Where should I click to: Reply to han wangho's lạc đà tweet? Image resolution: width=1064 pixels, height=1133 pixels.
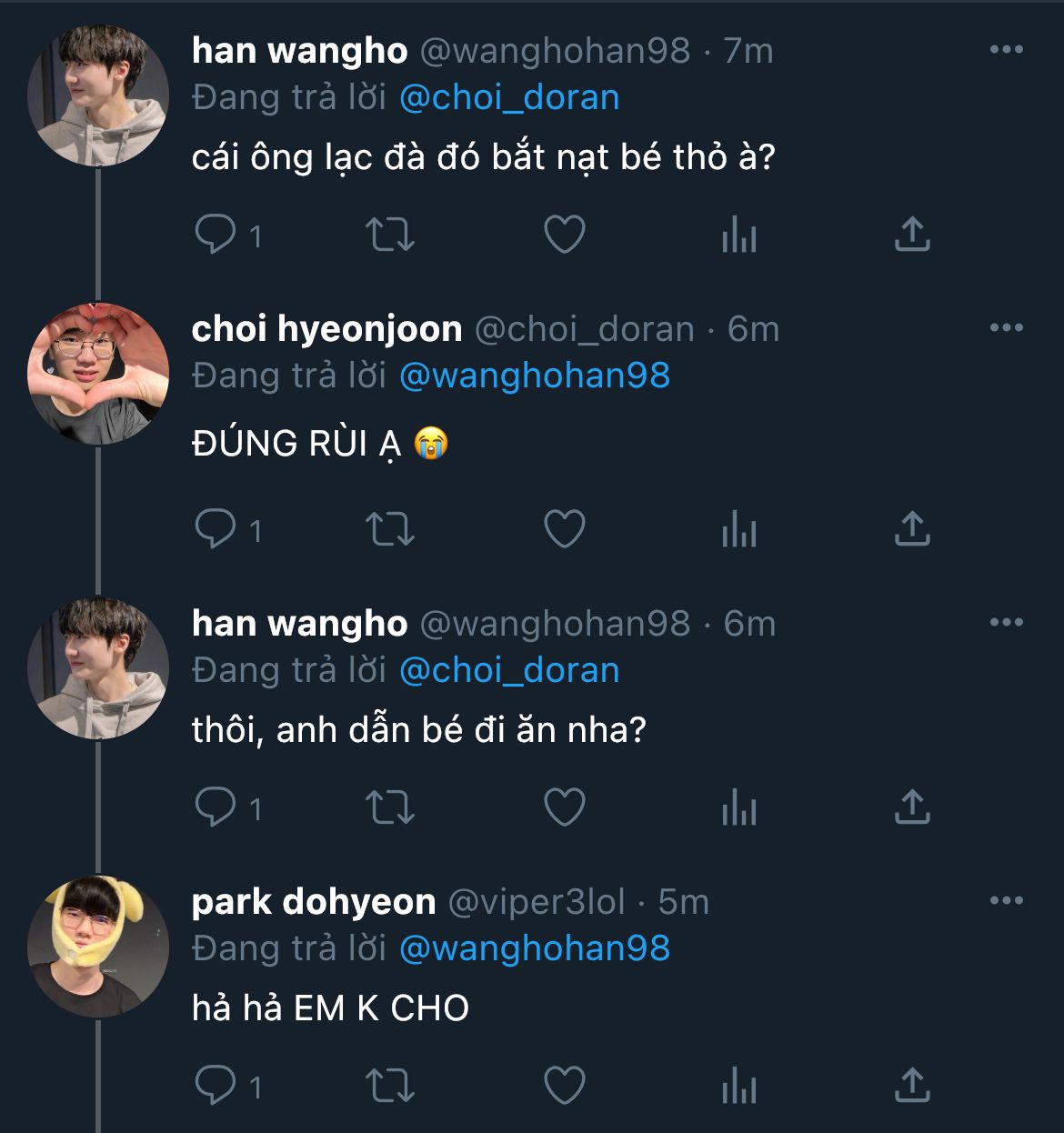216,235
